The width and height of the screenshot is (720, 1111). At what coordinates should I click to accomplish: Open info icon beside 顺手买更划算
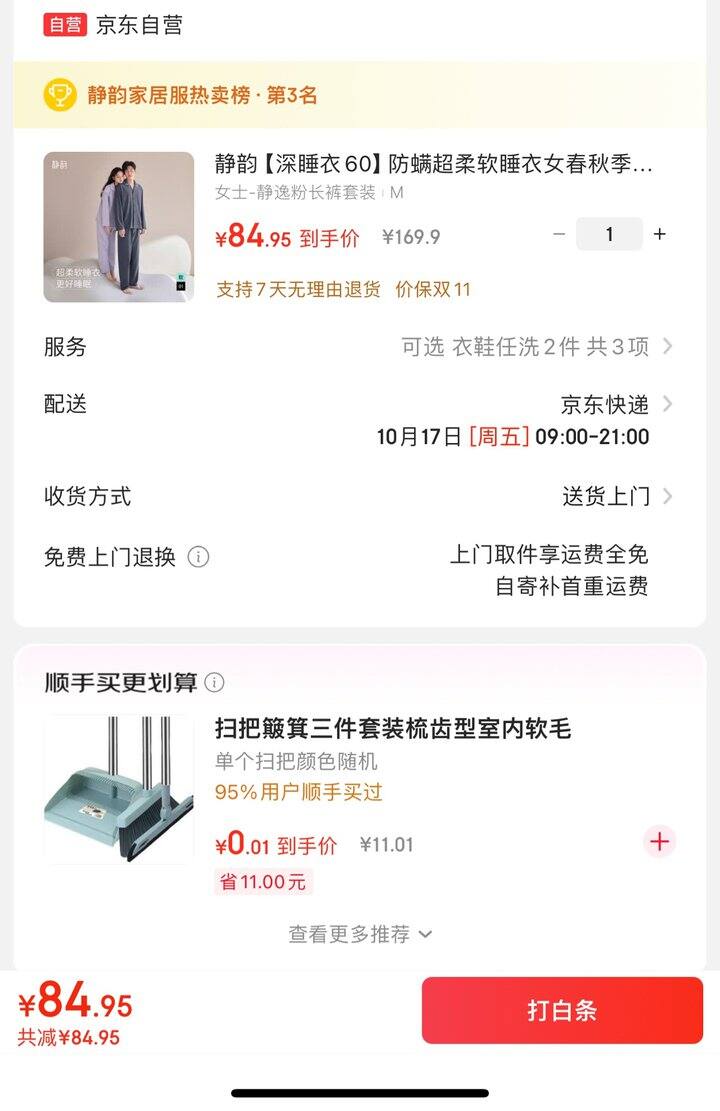[215, 682]
